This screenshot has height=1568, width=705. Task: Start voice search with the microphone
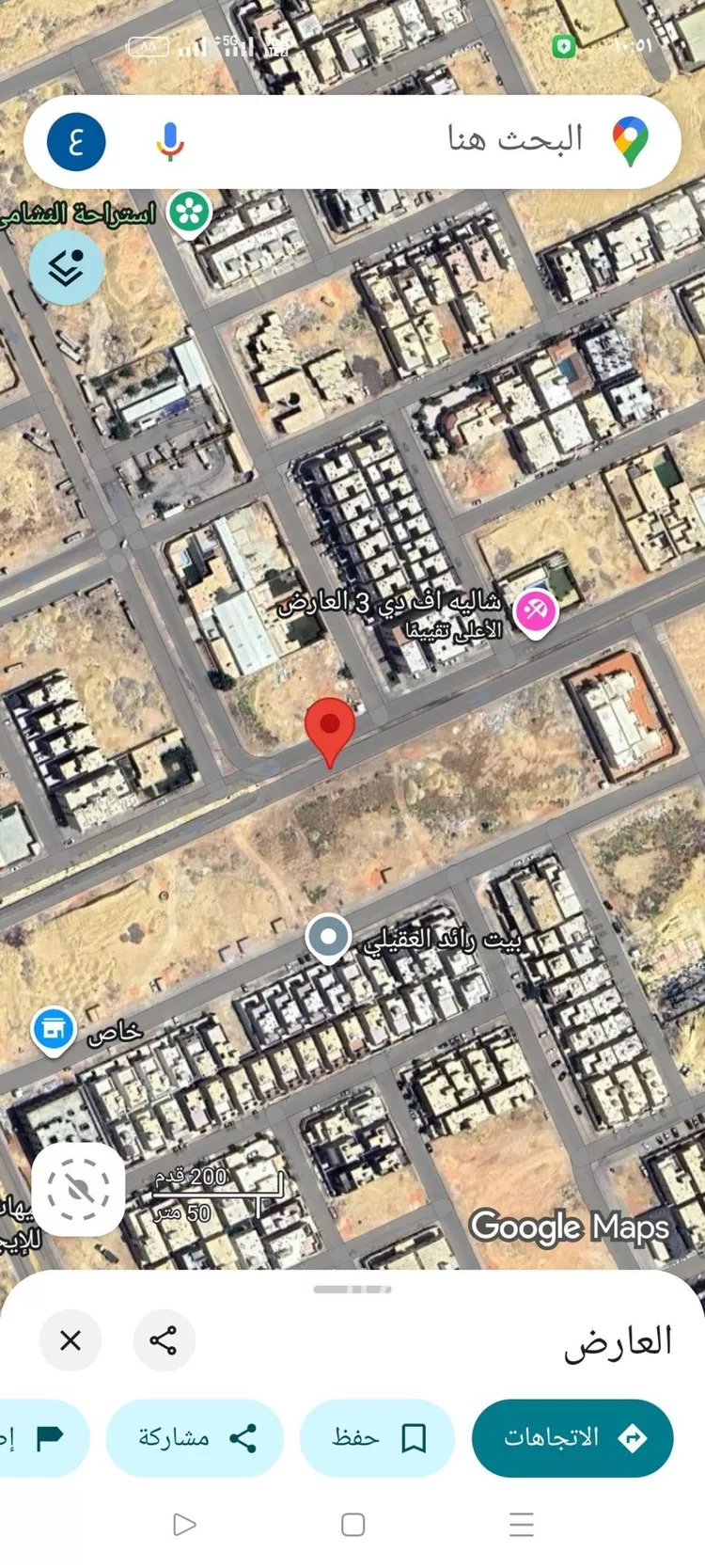pyautogui.click(x=170, y=141)
